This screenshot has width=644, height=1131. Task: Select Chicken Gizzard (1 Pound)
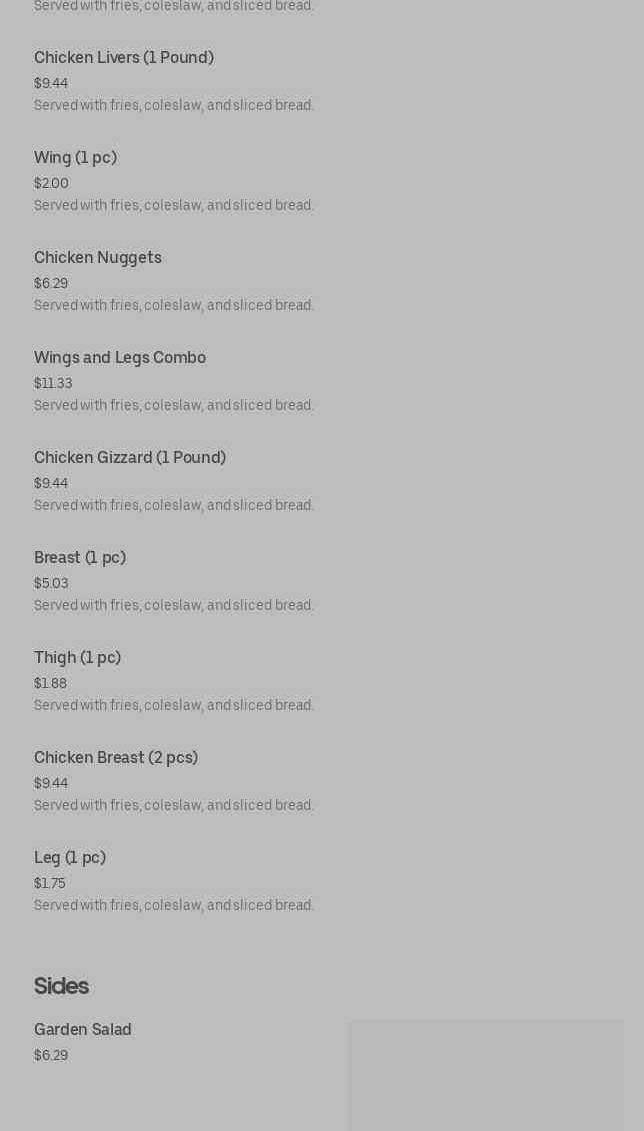click(x=130, y=458)
